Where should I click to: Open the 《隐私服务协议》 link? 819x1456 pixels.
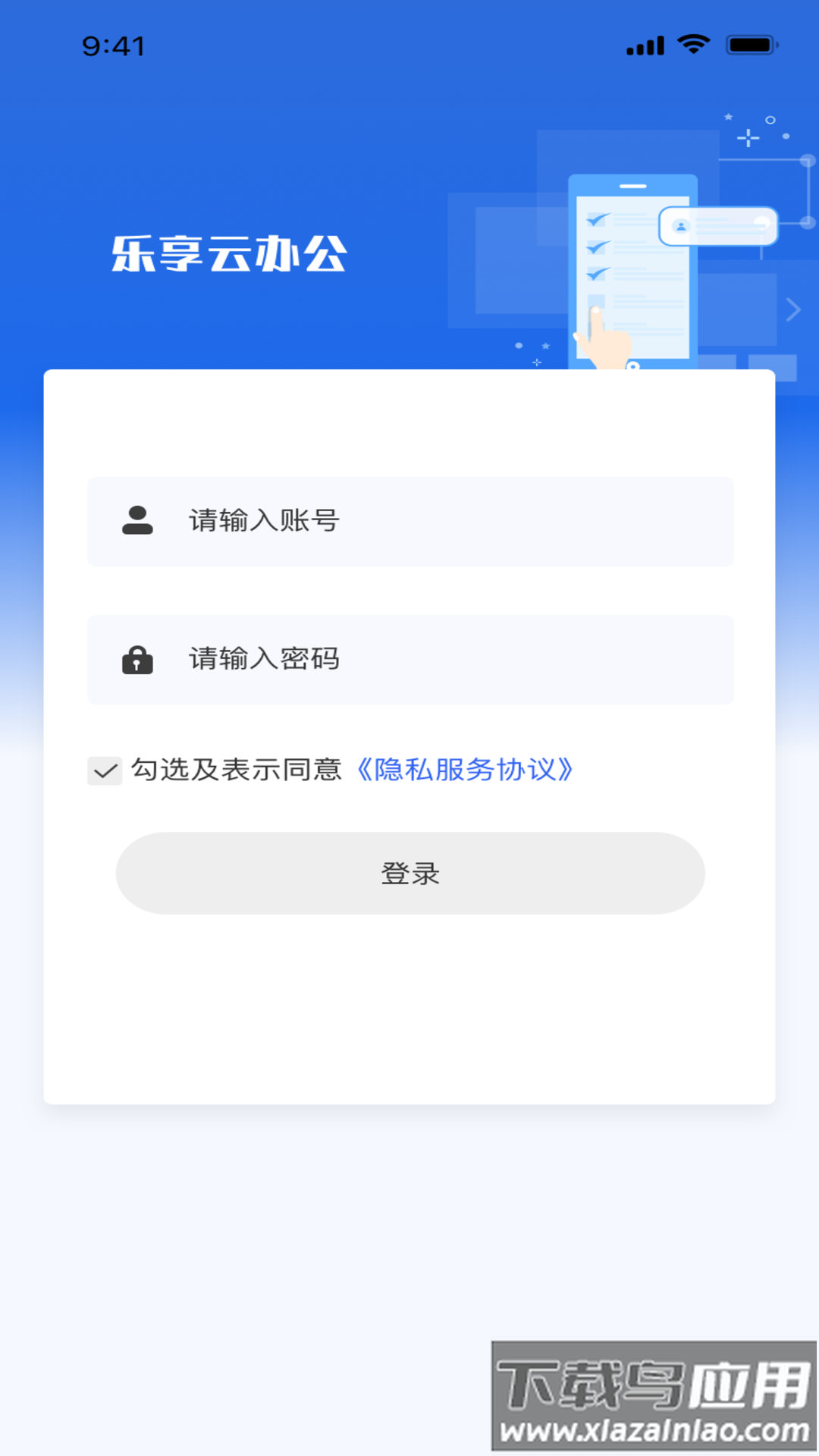465,770
